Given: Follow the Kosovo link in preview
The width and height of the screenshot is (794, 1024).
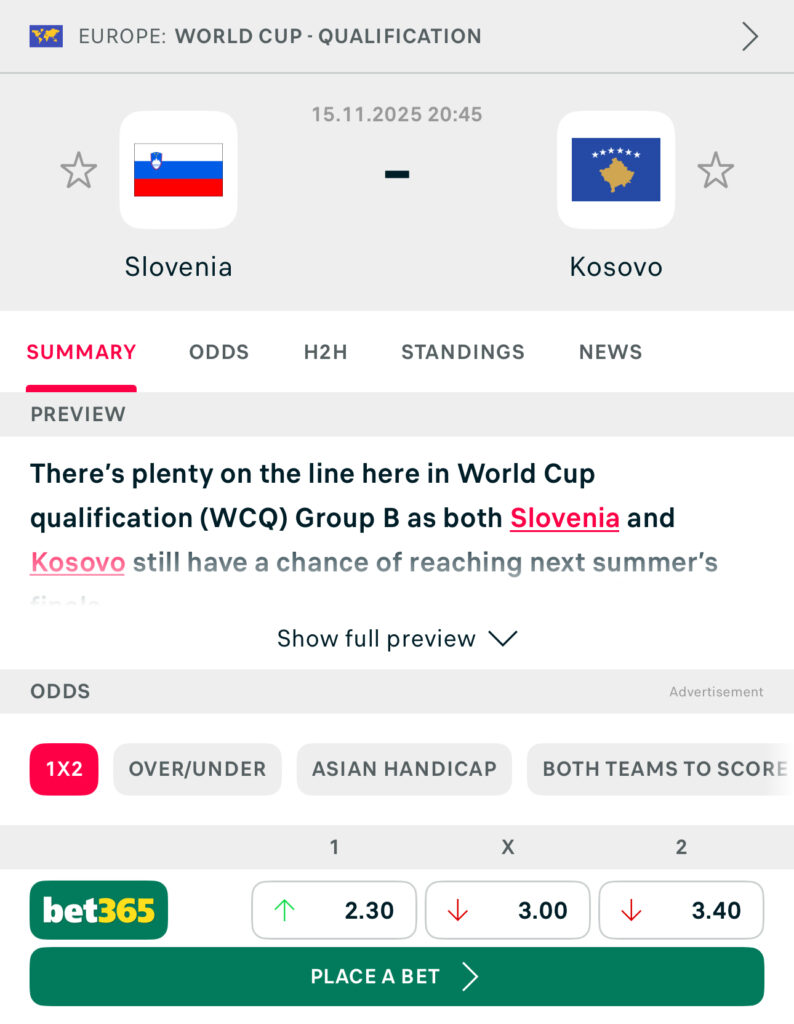Looking at the screenshot, I should click(78, 562).
